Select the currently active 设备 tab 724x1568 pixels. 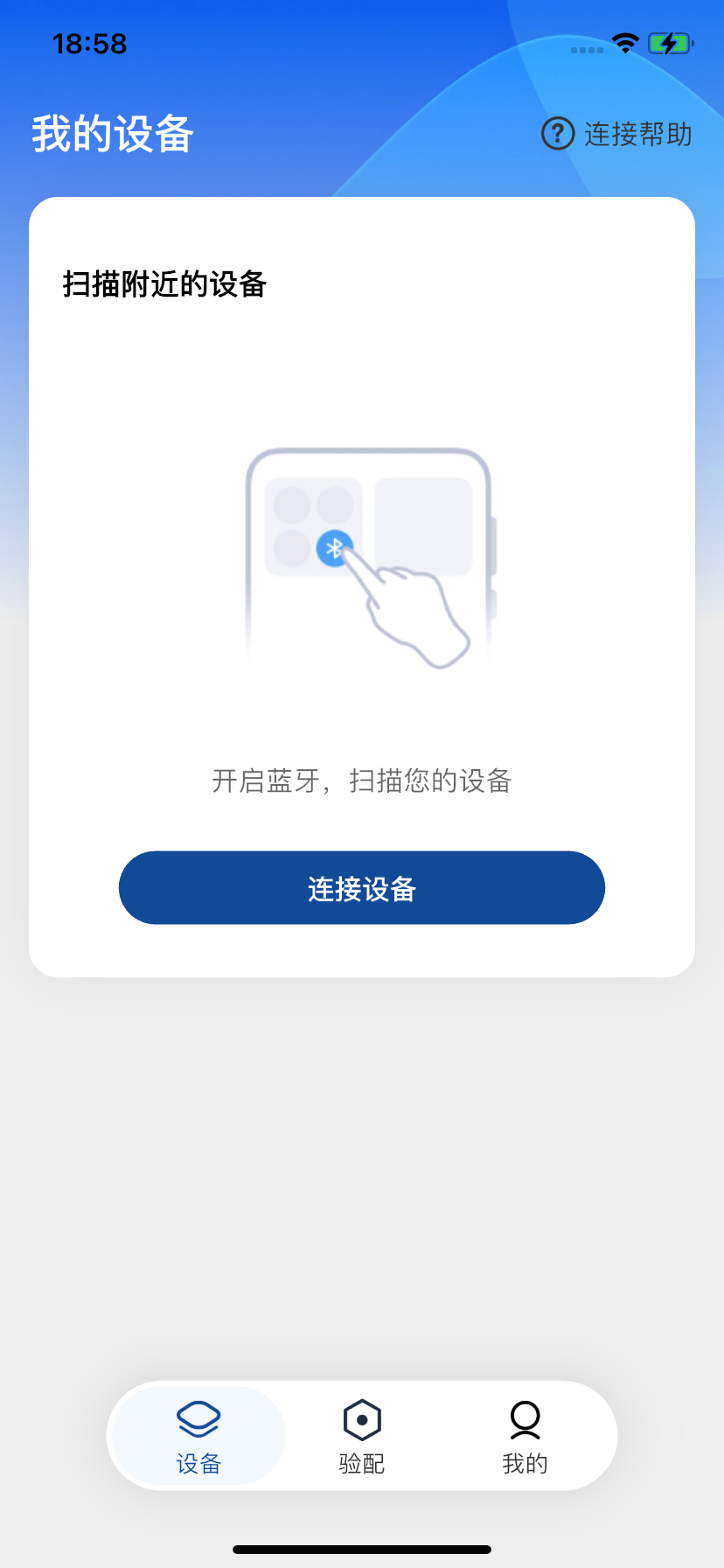[198, 1435]
